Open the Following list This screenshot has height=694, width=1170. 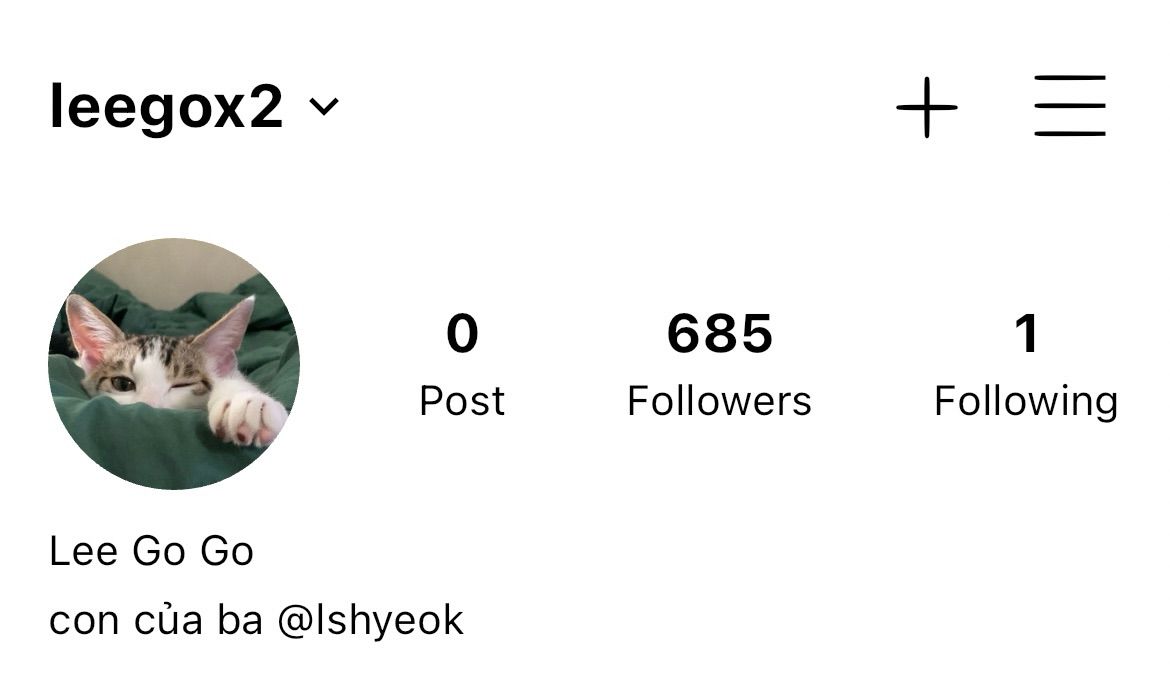pos(1026,365)
